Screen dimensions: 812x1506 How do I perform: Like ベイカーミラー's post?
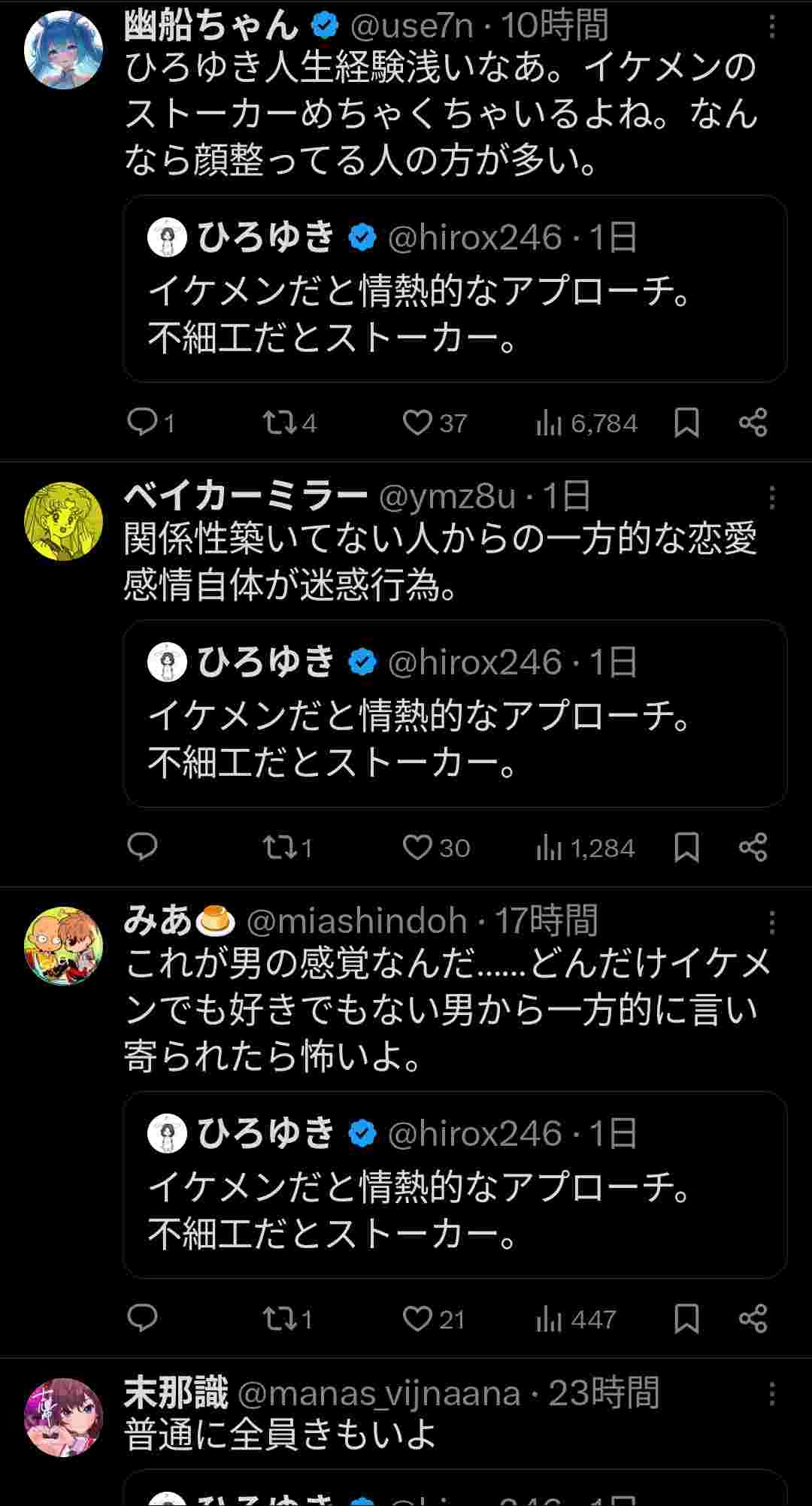pyautogui.click(x=417, y=847)
